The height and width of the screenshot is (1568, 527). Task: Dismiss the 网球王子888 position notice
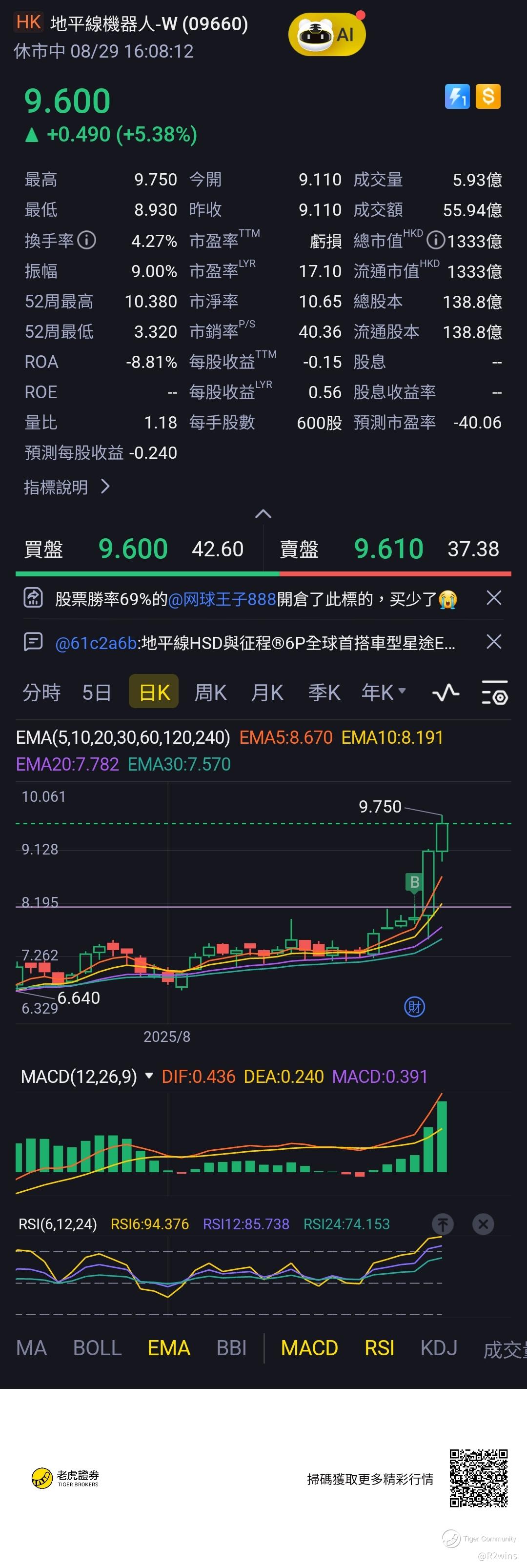click(x=494, y=598)
